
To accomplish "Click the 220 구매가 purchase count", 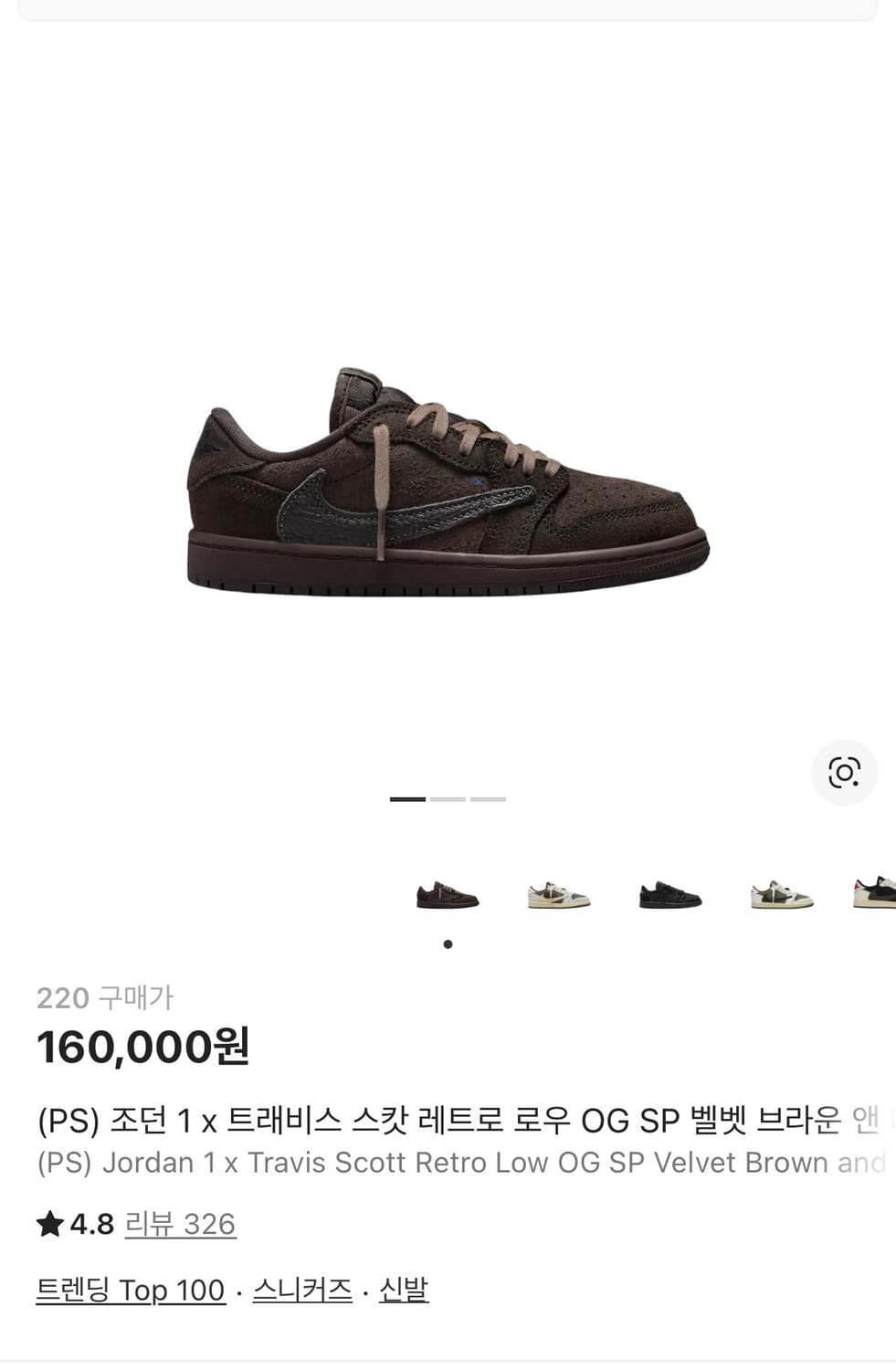I will 101,998.
